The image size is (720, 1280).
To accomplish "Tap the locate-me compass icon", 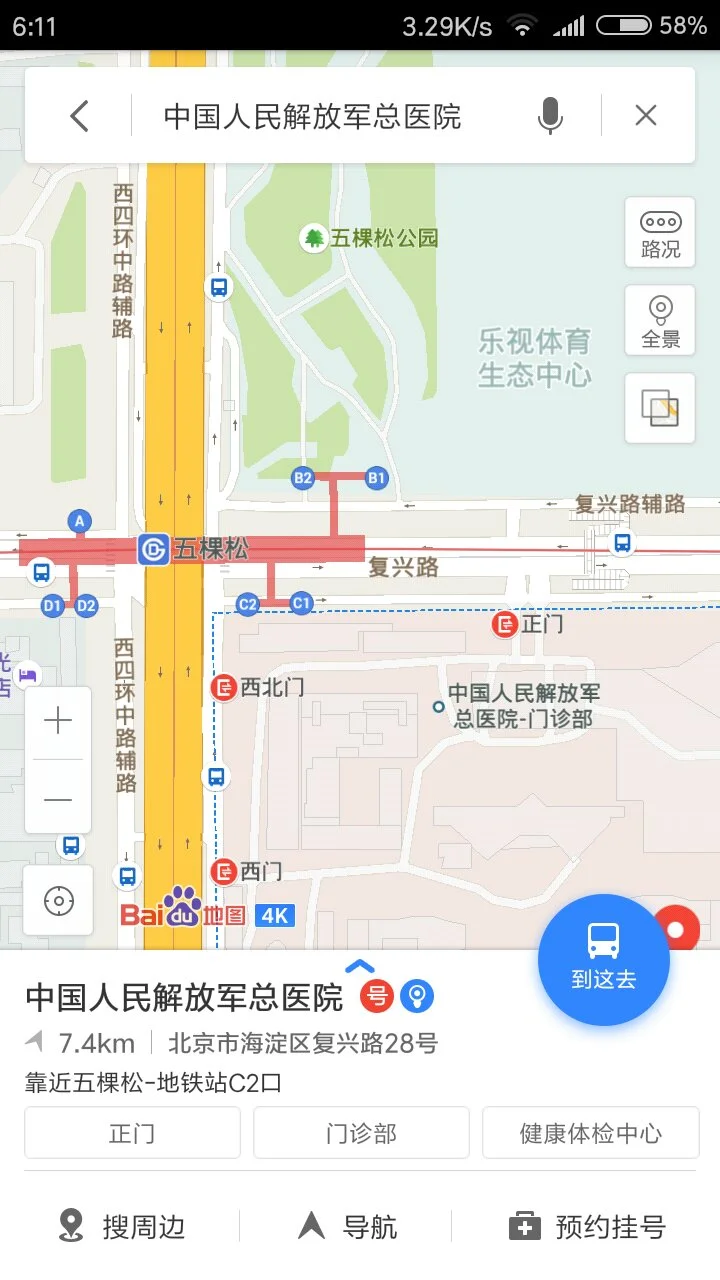I will [58, 900].
